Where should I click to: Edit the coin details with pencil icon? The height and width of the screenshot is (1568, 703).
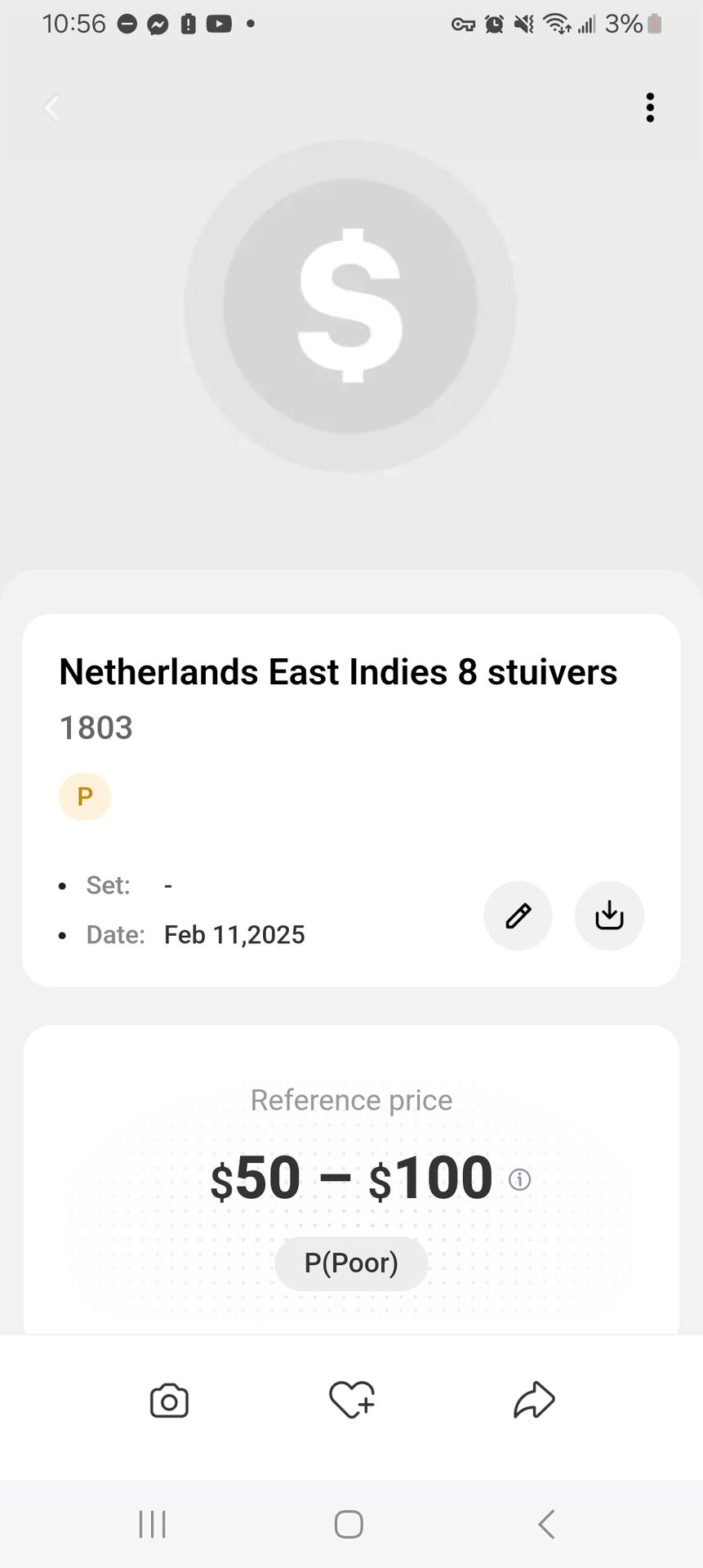pos(518,915)
